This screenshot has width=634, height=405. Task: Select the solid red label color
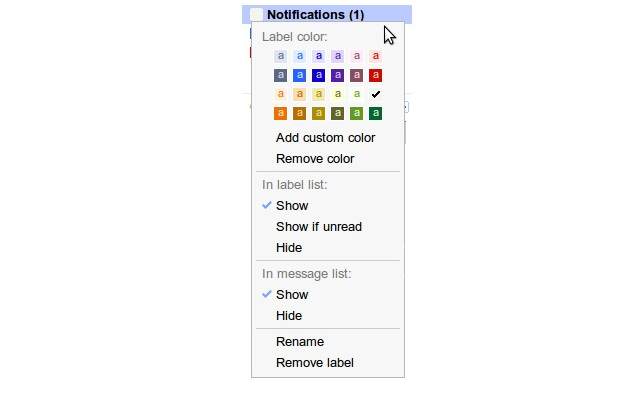pos(375,75)
